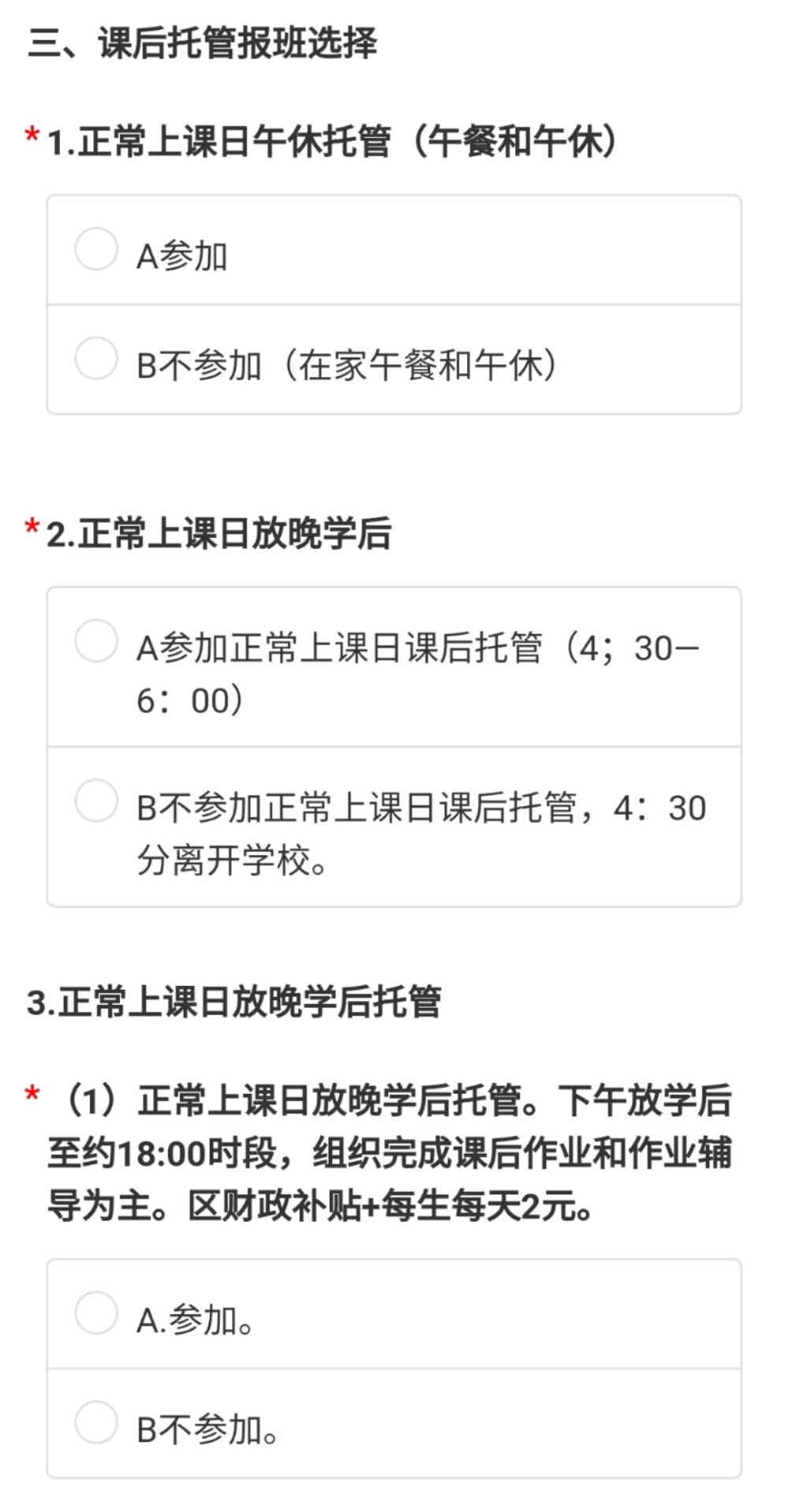
Task: Choose B不参加。 for after-school care
Action: [x=96, y=1422]
